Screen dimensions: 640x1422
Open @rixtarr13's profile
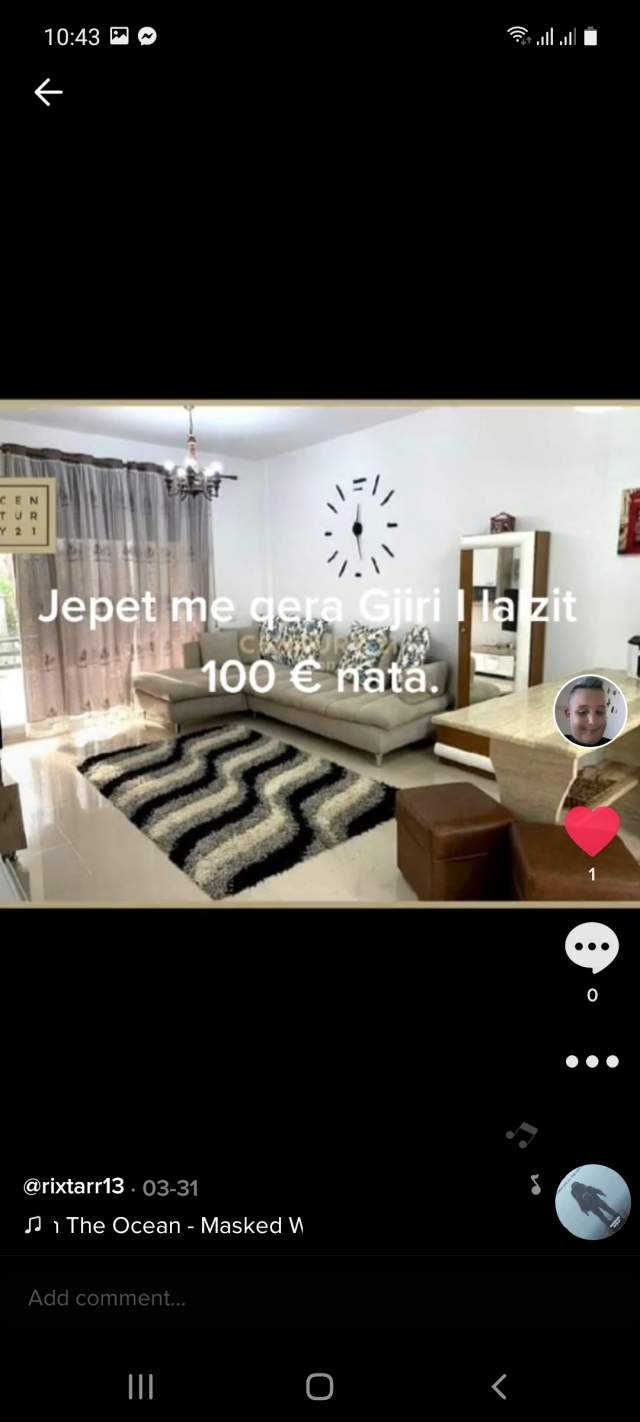(x=74, y=1187)
